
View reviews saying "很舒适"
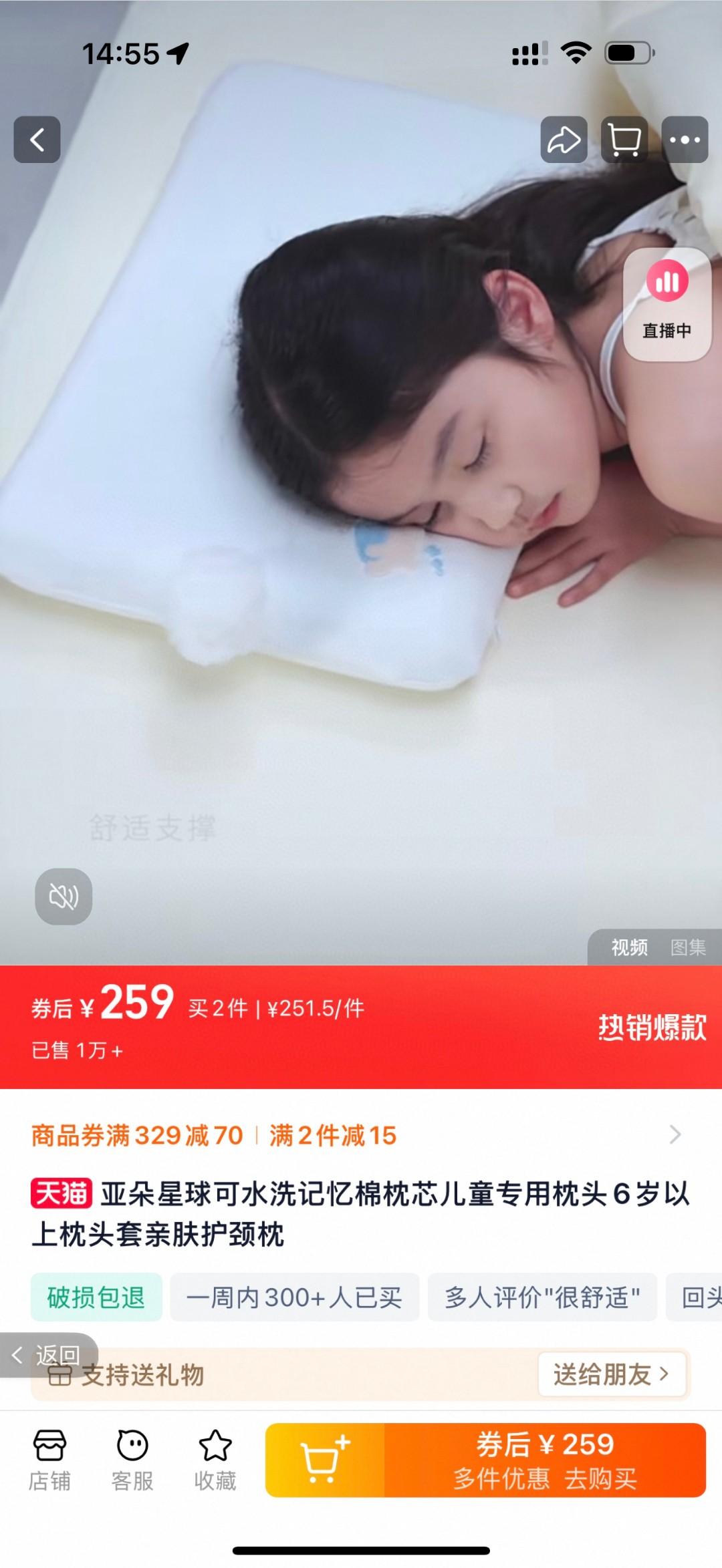click(x=542, y=1297)
